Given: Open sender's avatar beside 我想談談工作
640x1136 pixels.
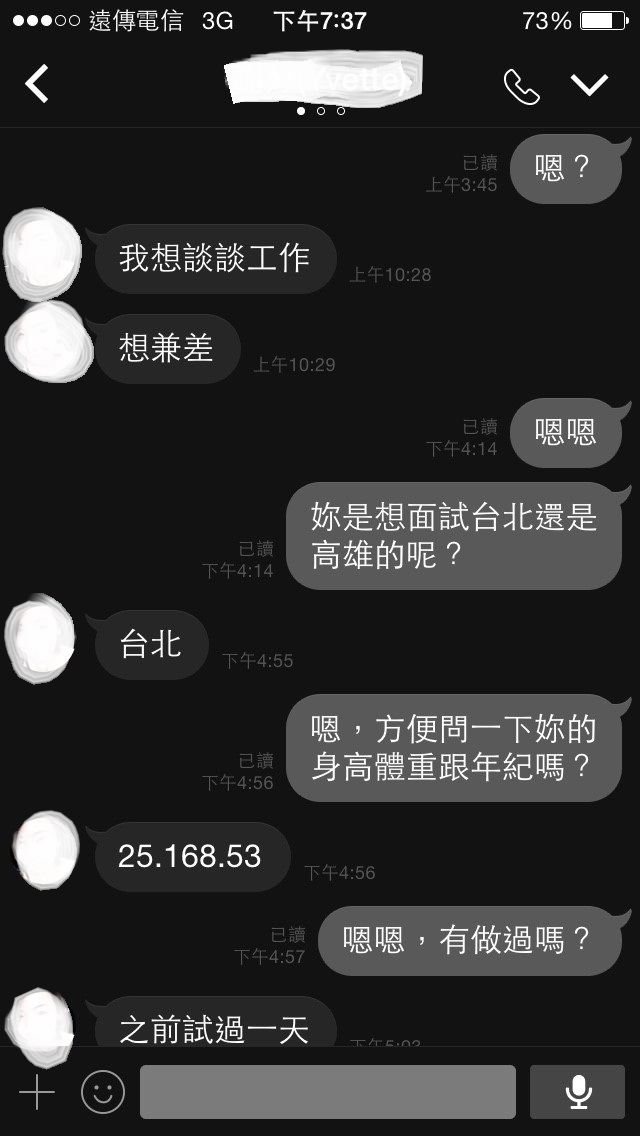Looking at the screenshot, I should click(42, 255).
